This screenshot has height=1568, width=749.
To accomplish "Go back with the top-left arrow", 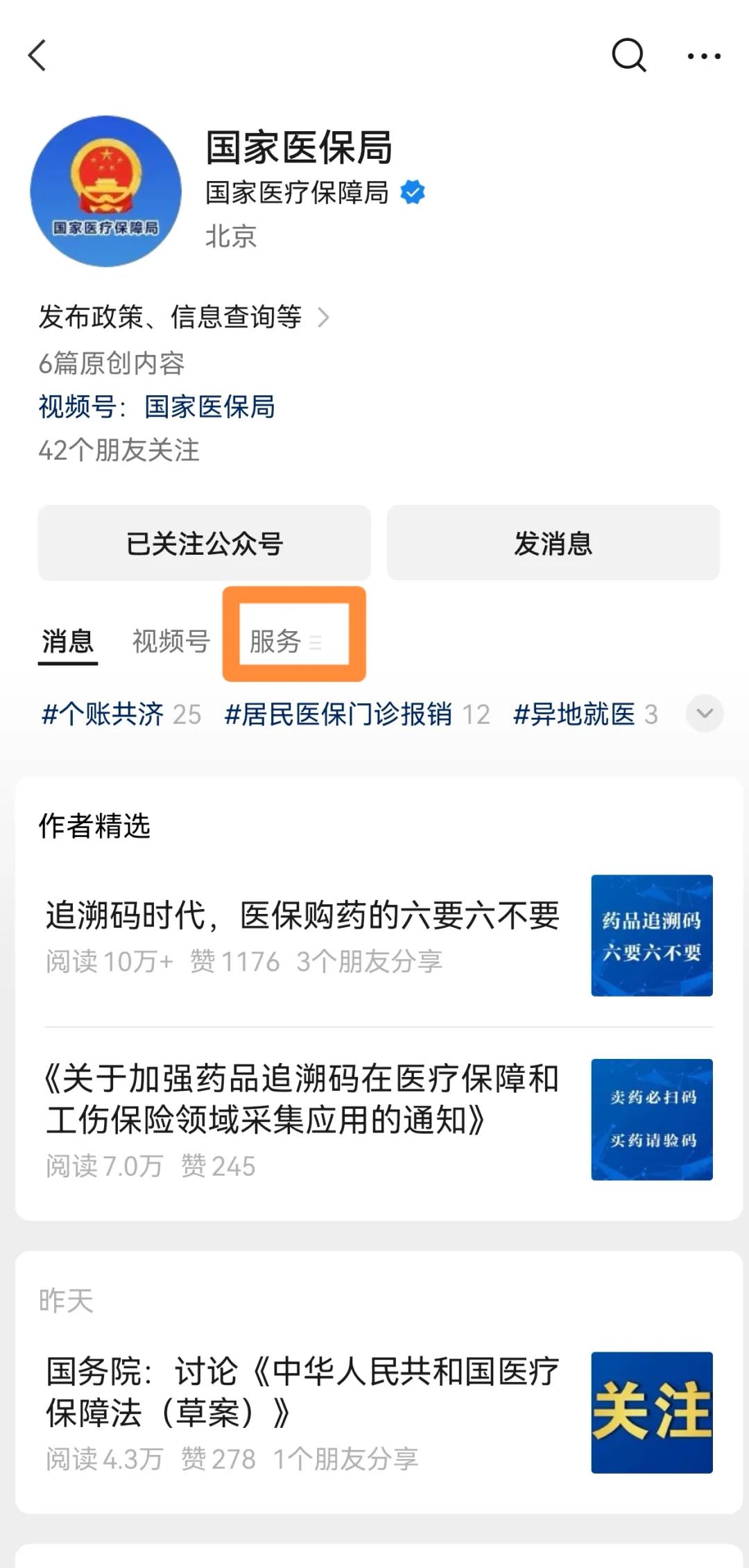I will pyautogui.click(x=37, y=55).
